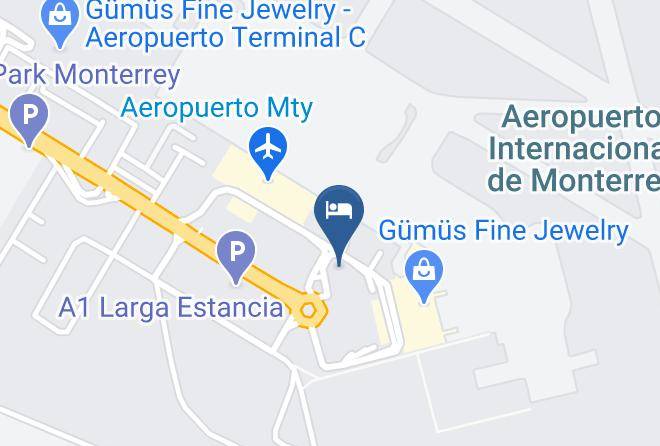Select the dark blue hotel bed pin
This screenshot has height=446, width=660.
click(x=339, y=225)
